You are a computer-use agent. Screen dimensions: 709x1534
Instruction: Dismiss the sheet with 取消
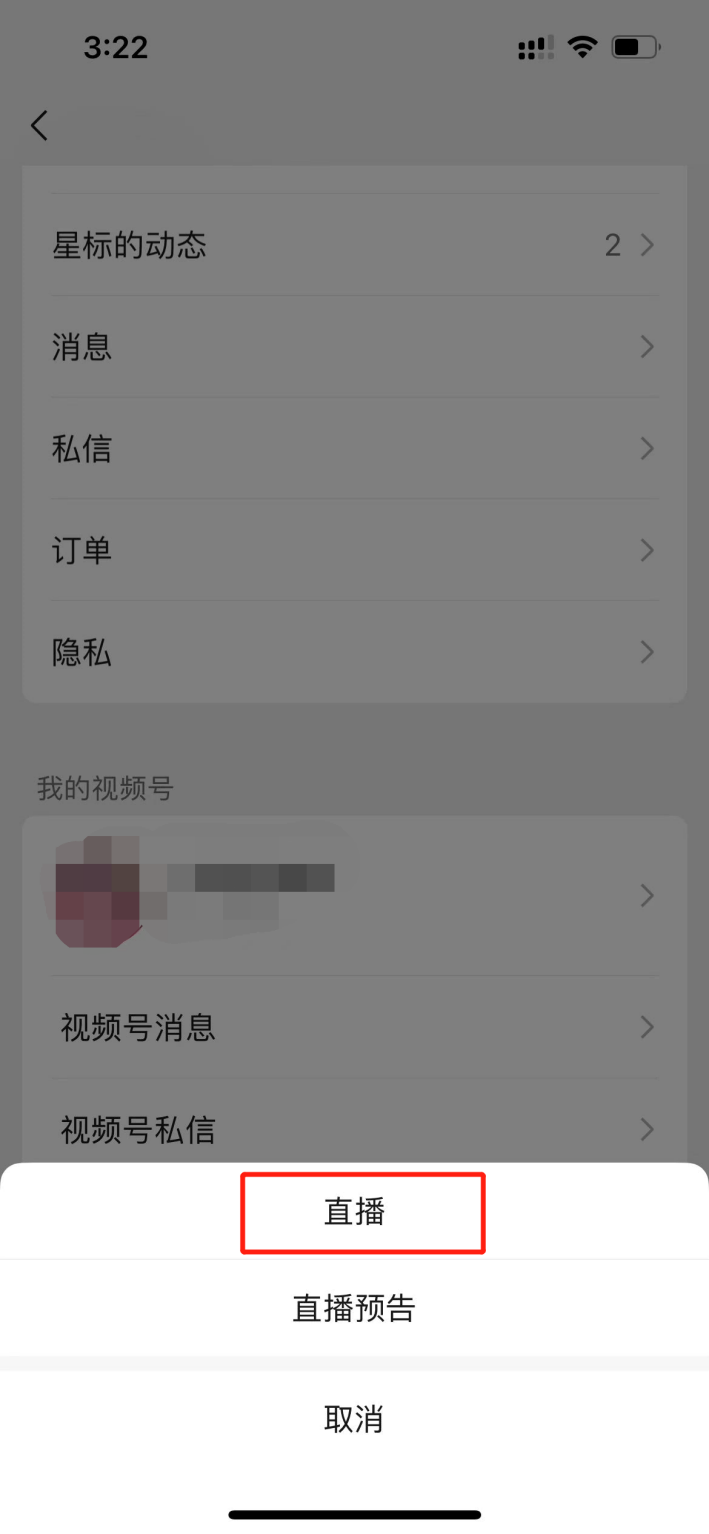pos(354,1419)
